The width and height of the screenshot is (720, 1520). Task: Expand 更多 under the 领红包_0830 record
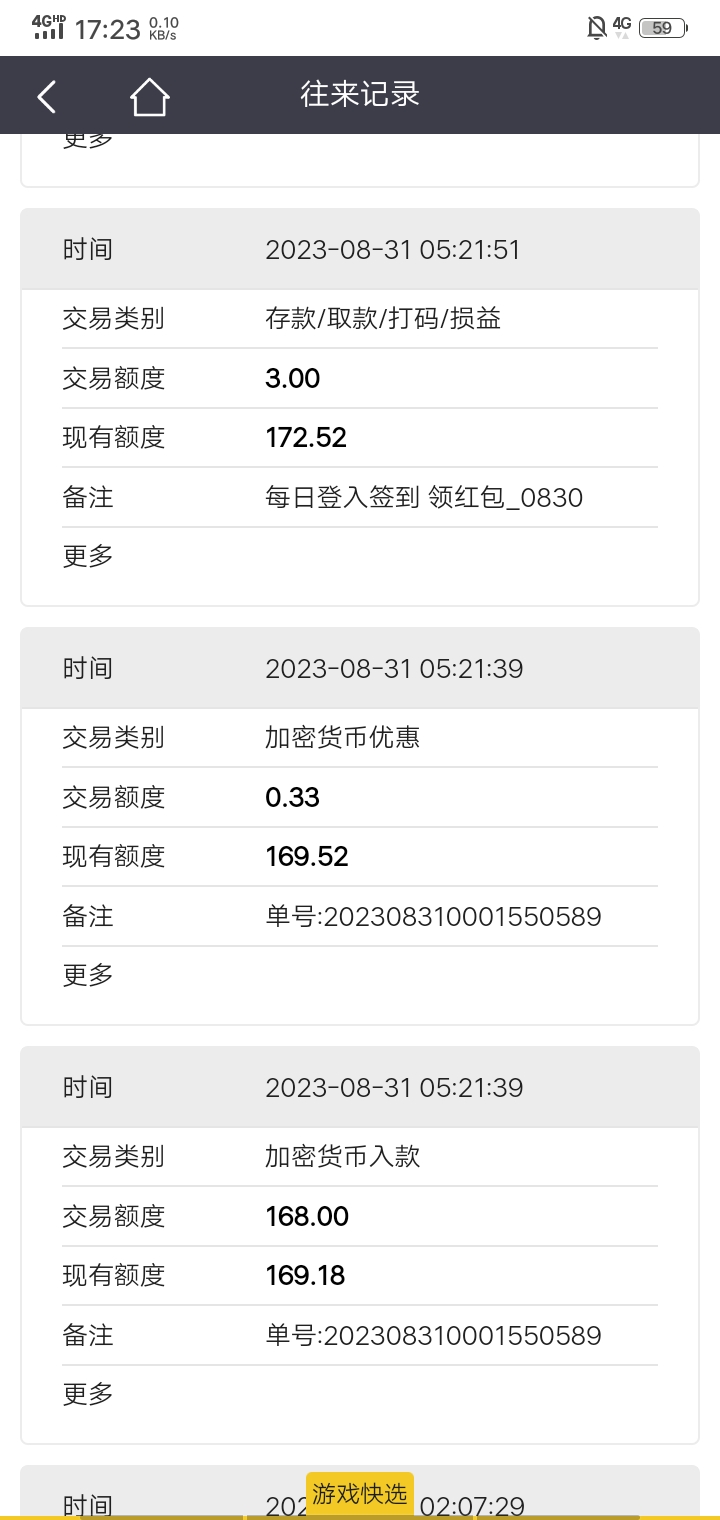(x=88, y=556)
